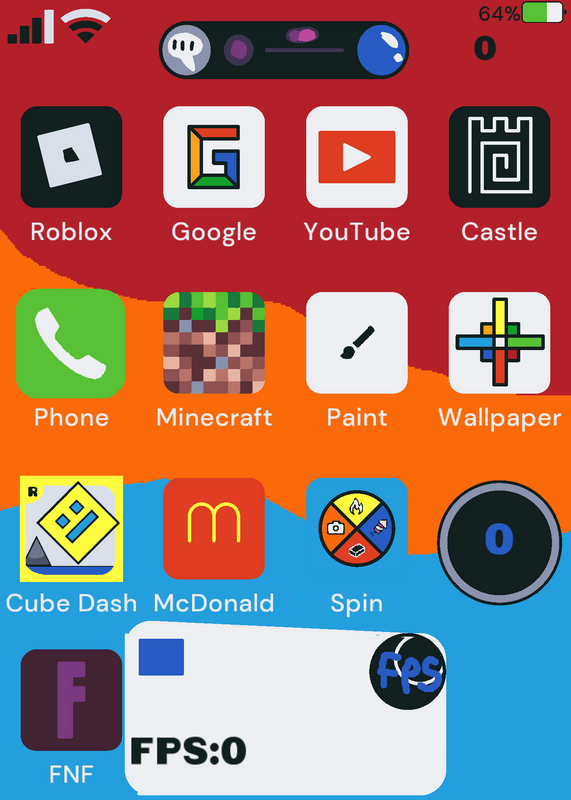This screenshot has height=800, width=571.
Task: Tap the round FPS icon in the widget
Action: [408, 671]
